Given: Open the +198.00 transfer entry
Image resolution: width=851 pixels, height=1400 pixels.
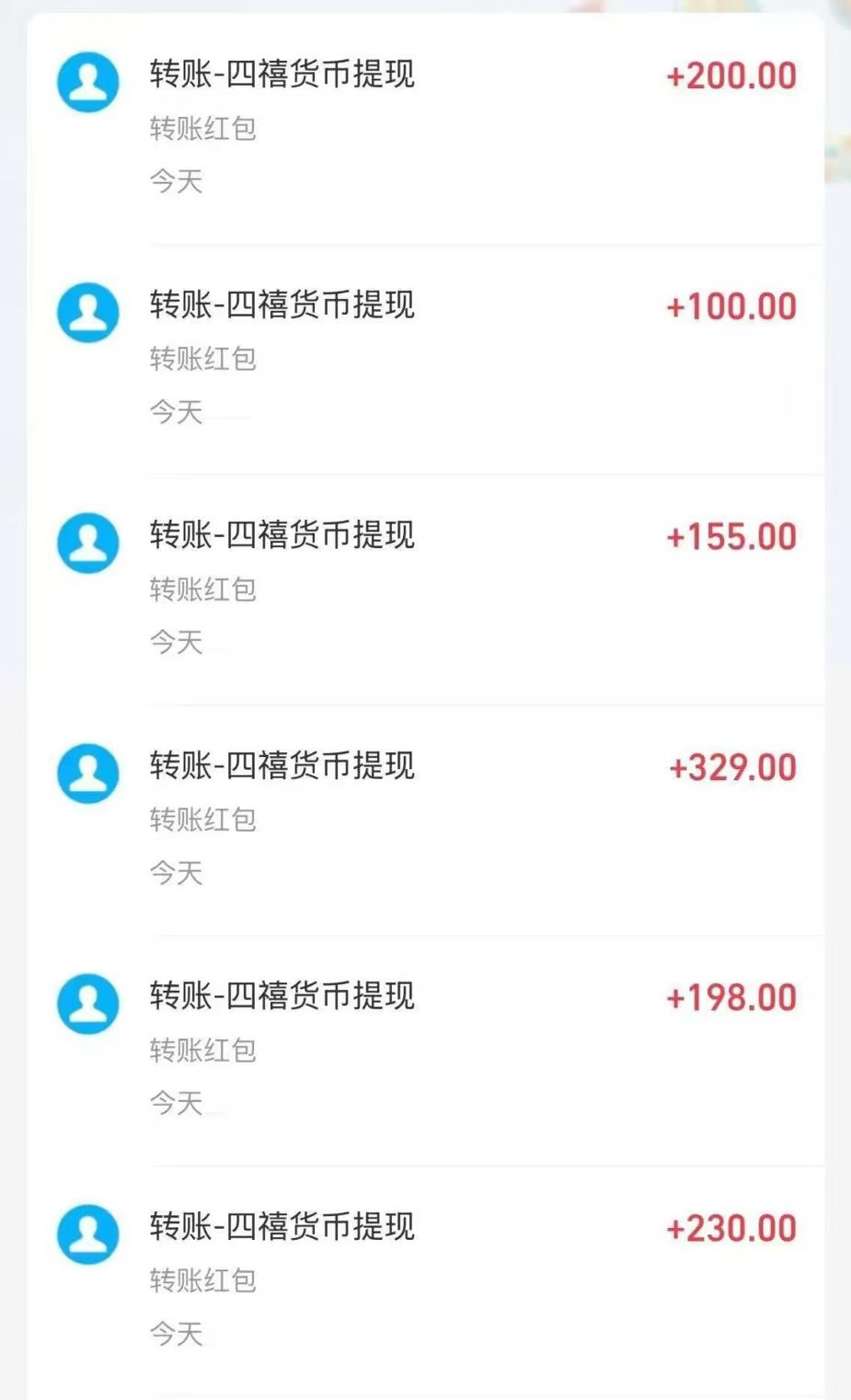Looking at the screenshot, I should point(425,1050).
